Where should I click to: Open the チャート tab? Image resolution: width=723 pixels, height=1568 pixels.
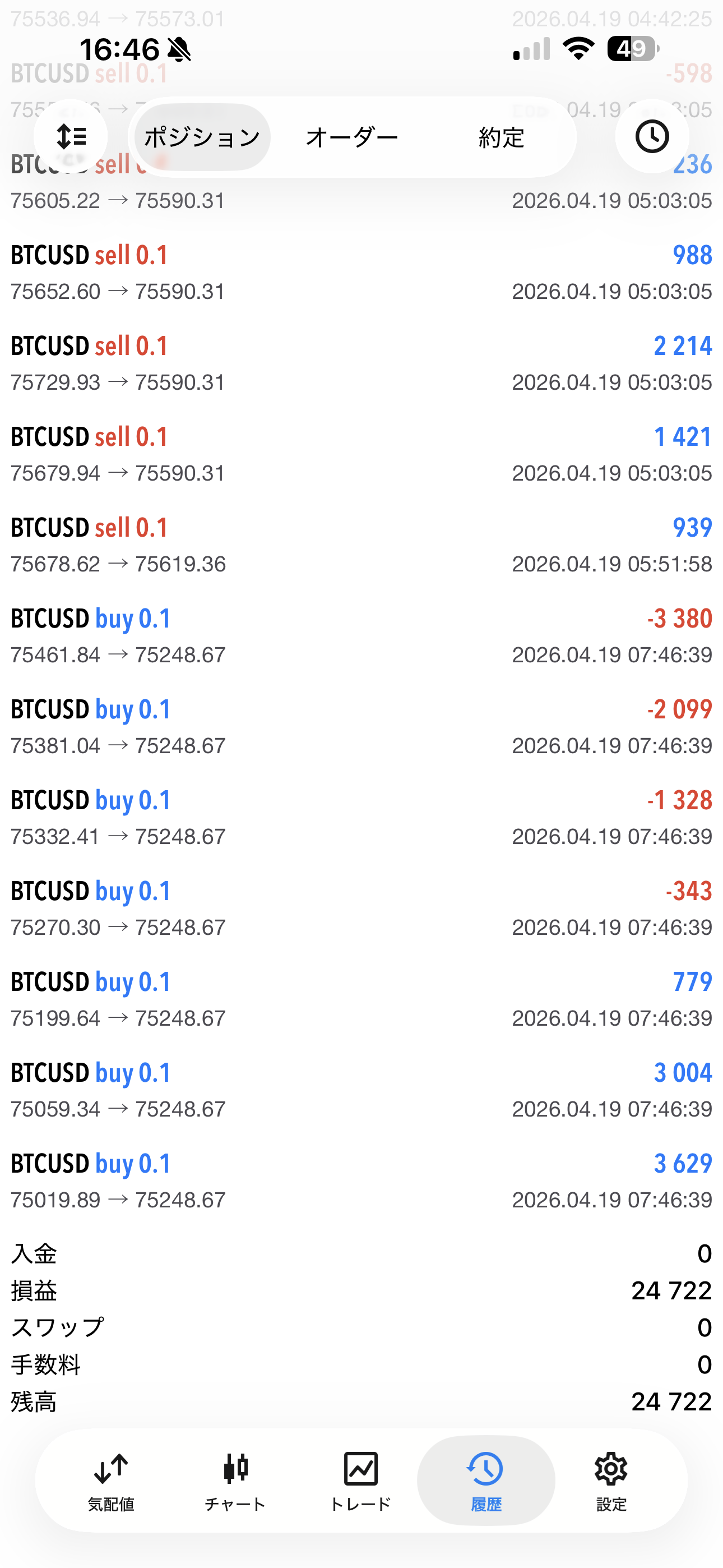[x=235, y=1481]
